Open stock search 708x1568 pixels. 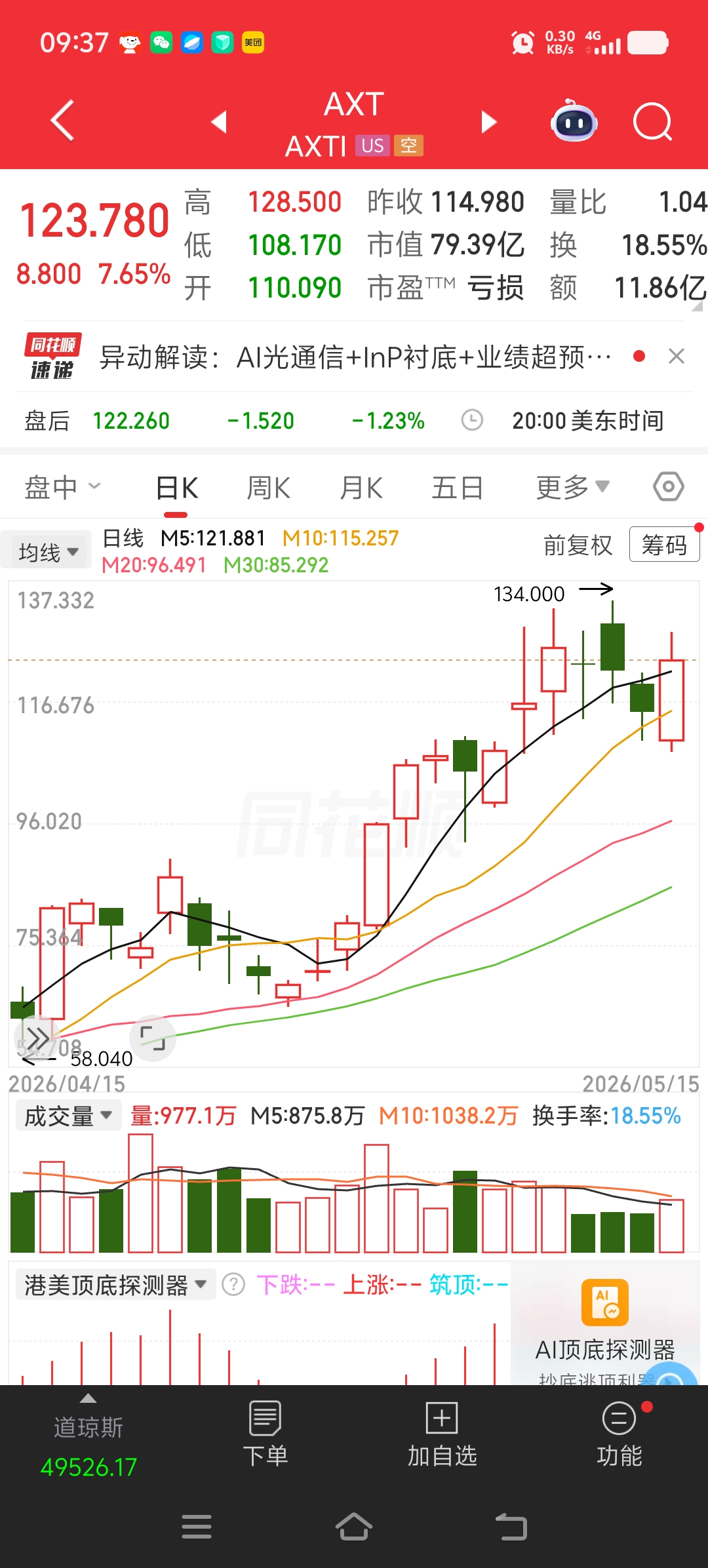(x=653, y=122)
